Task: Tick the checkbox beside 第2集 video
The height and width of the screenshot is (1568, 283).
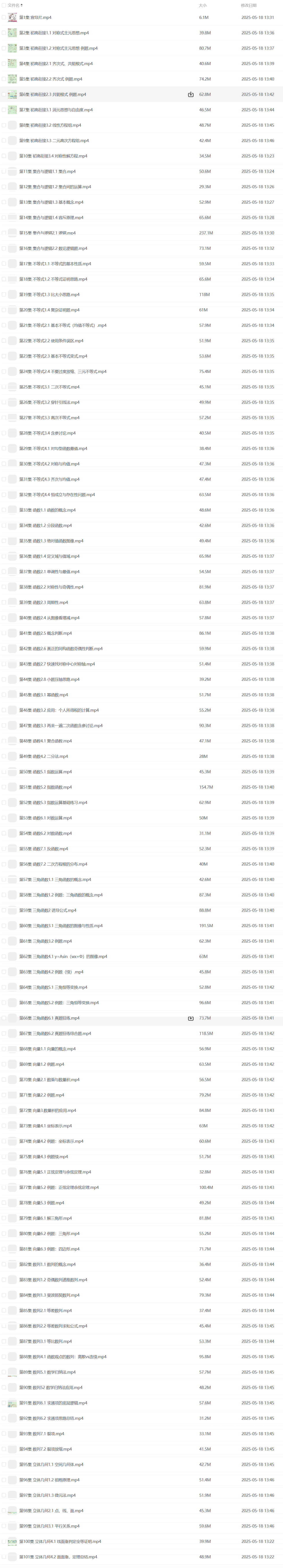Action: point(4,33)
